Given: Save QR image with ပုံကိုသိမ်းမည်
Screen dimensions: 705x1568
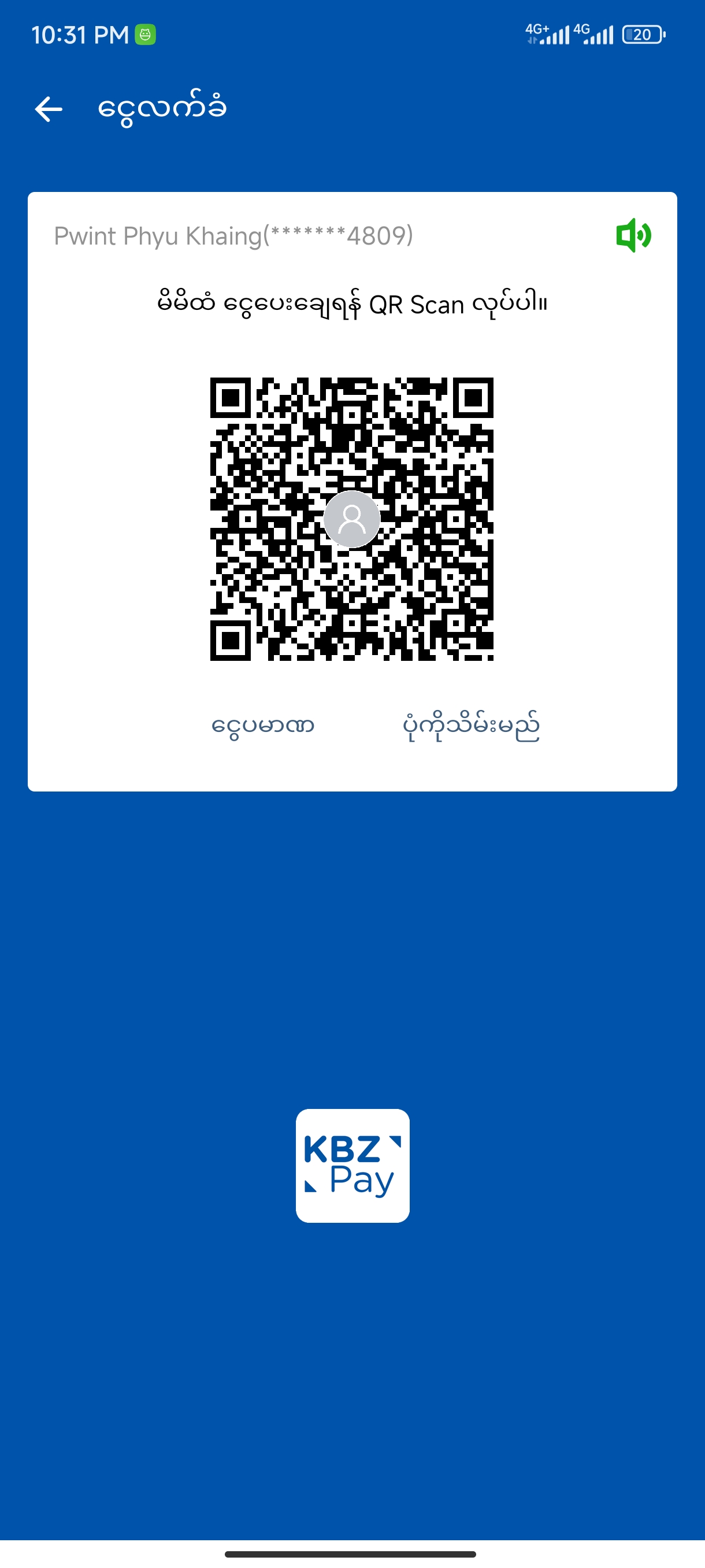Looking at the screenshot, I should pos(471,726).
